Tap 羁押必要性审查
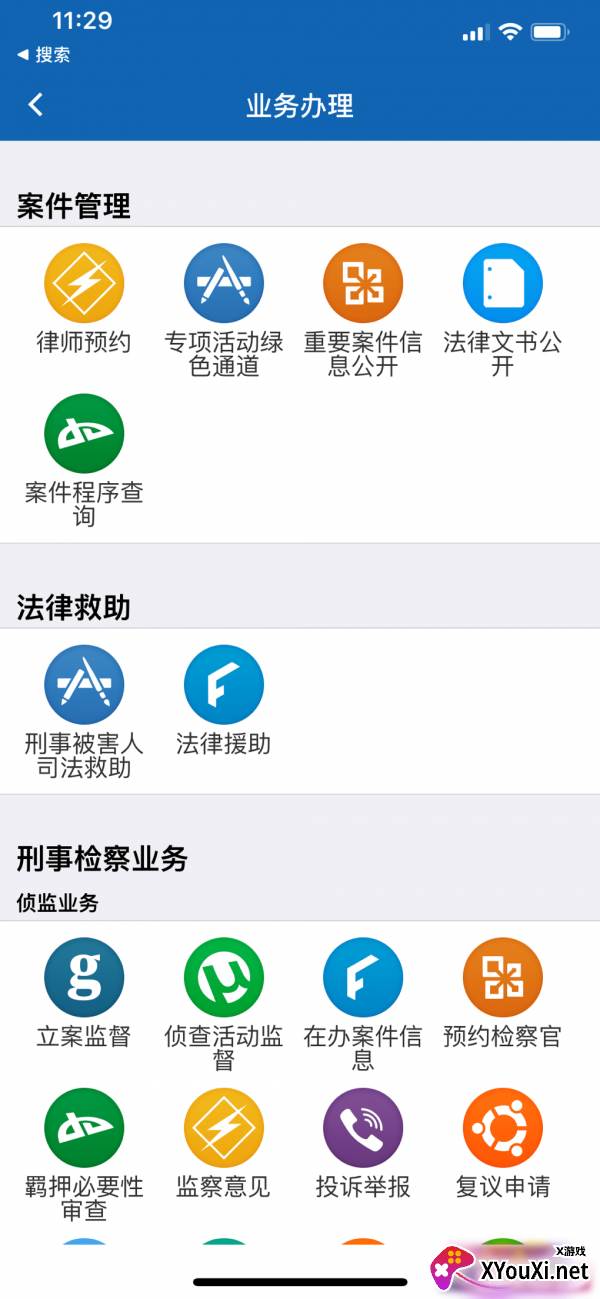Viewport: 600px width, 1299px height. tap(84, 1128)
